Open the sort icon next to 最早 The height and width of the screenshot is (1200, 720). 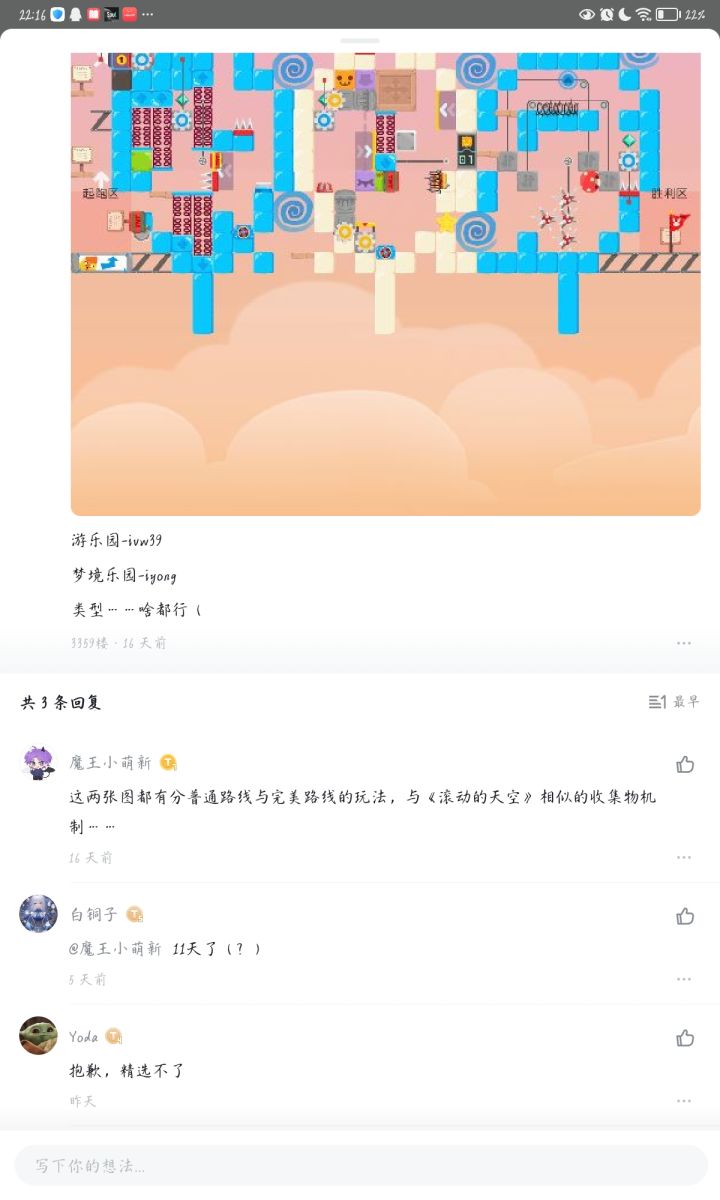(x=655, y=701)
